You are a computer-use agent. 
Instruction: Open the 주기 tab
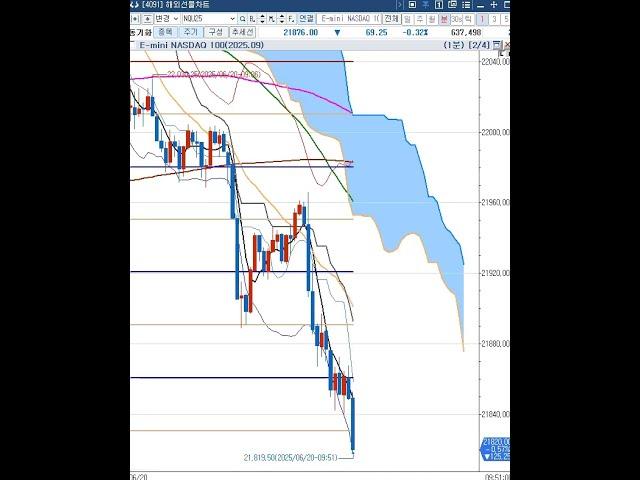tap(189, 33)
